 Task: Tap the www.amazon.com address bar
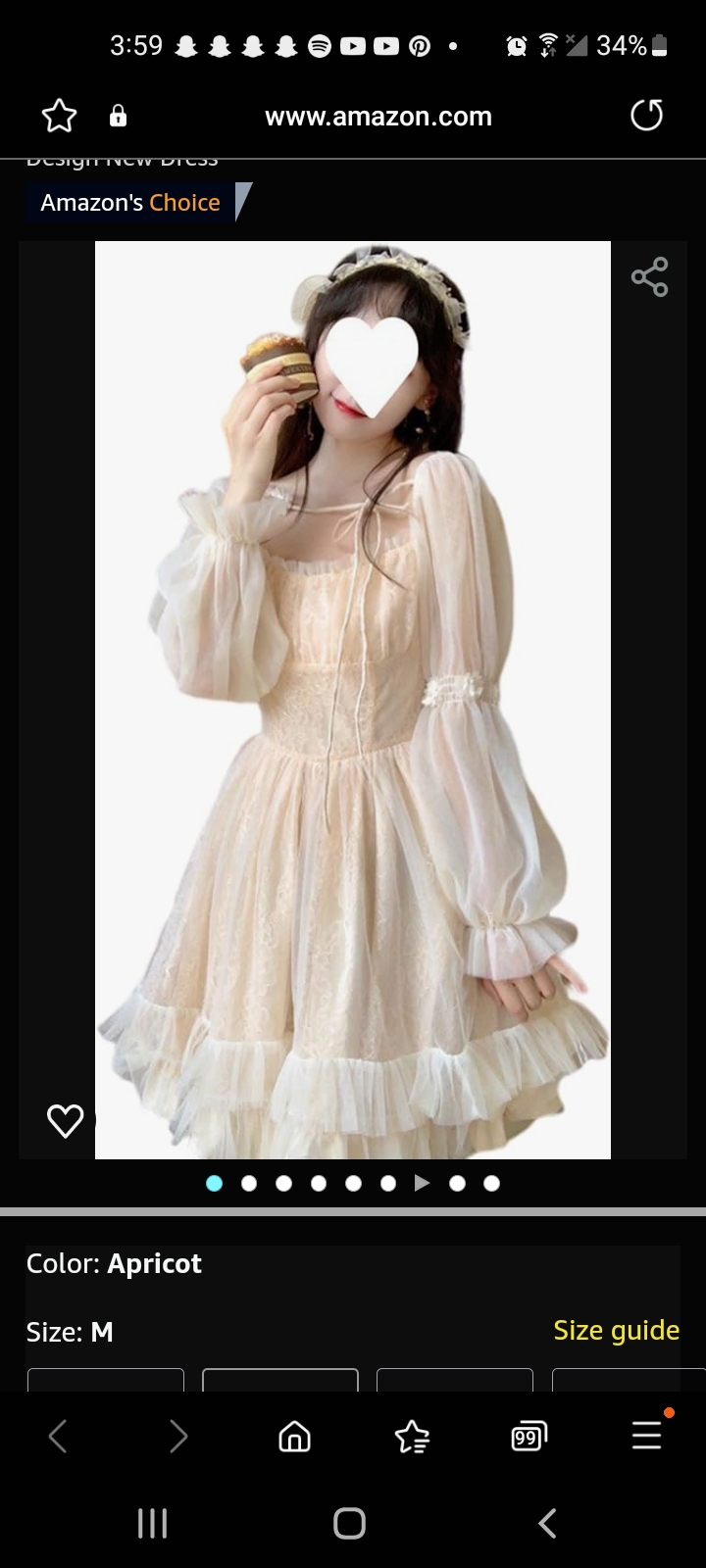coord(378,117)
